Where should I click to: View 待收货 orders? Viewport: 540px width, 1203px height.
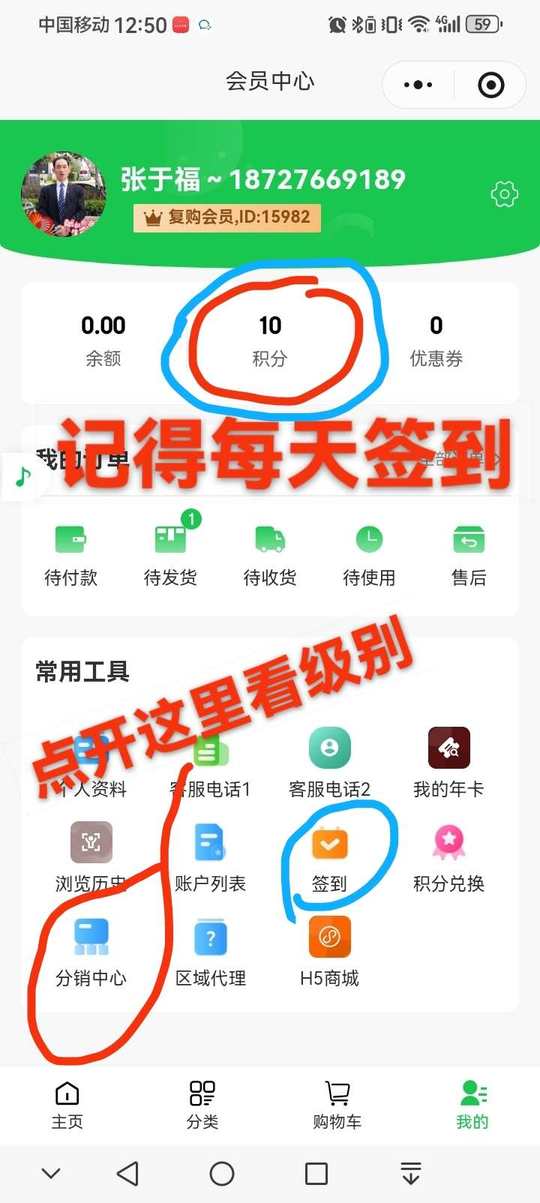pyautogui.click(x=270, y=555)
